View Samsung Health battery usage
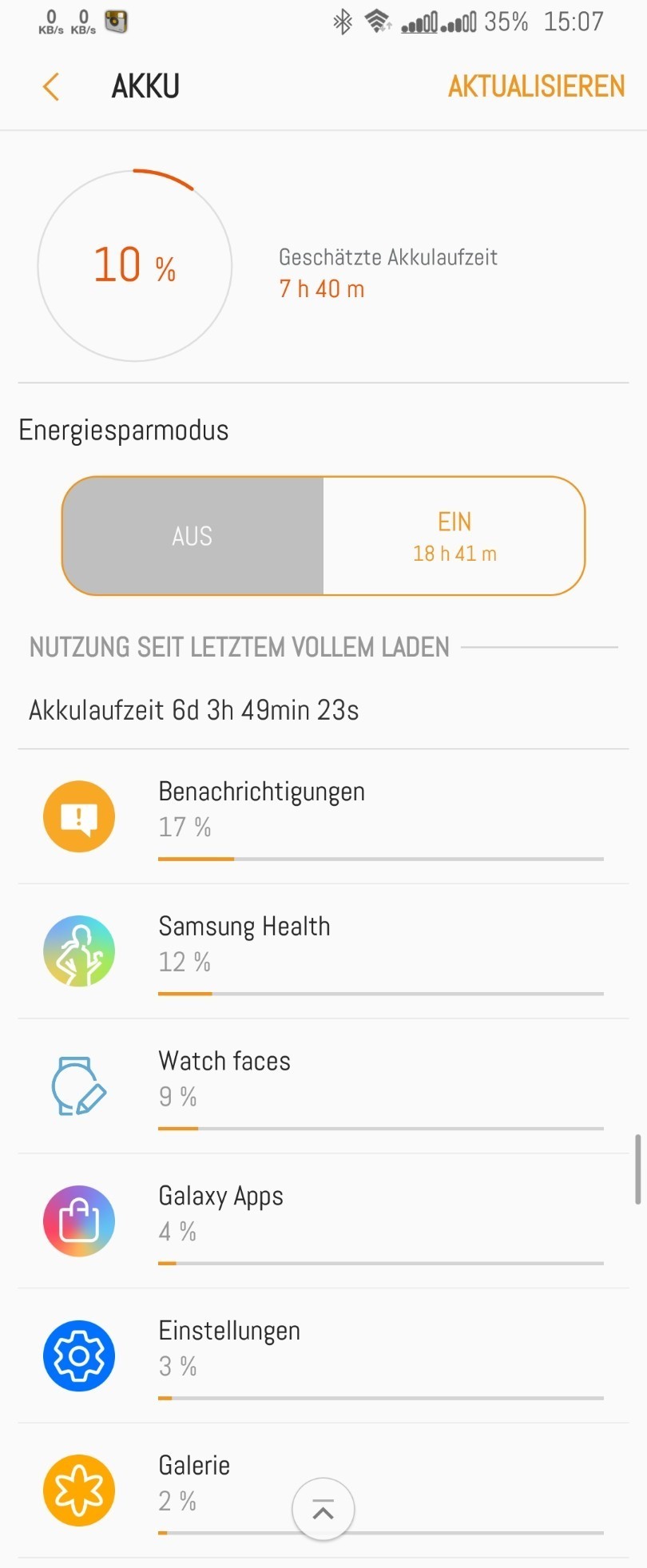Viewport: 647px width, 1568px height. pyautogui.click(x=323, y=951)
